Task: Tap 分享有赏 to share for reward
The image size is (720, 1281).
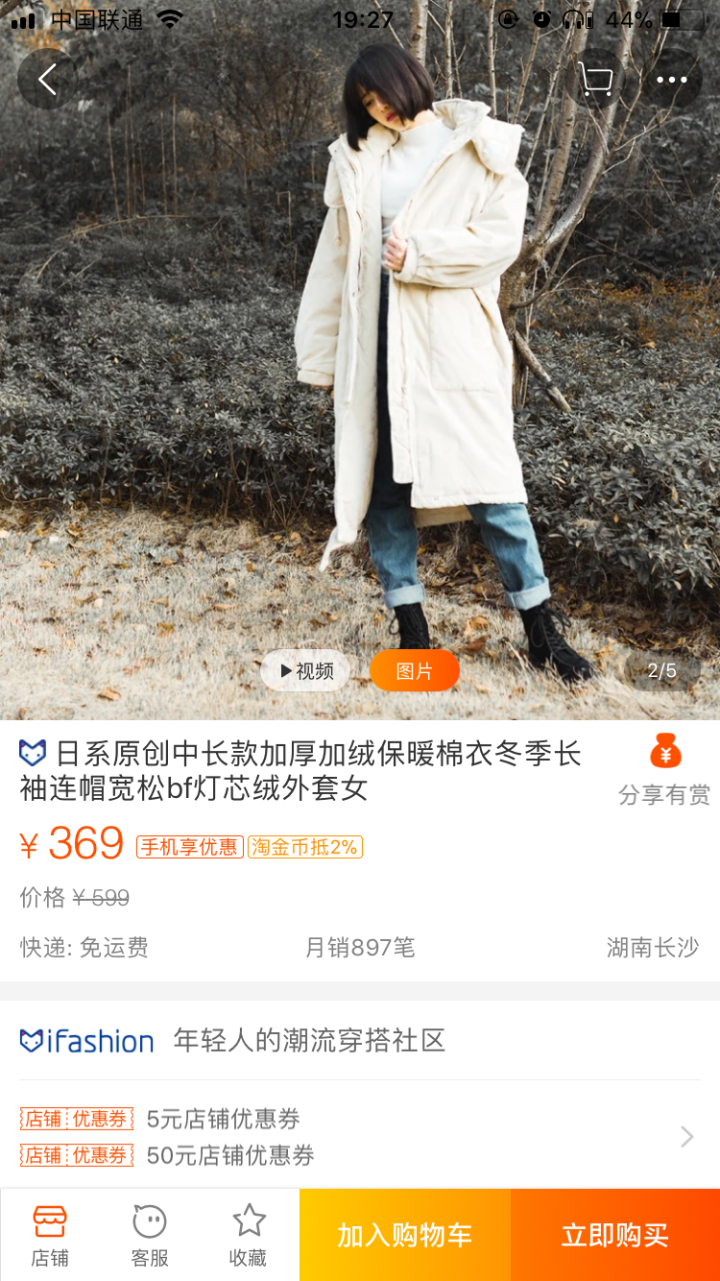Action: [x=664, y=770]
